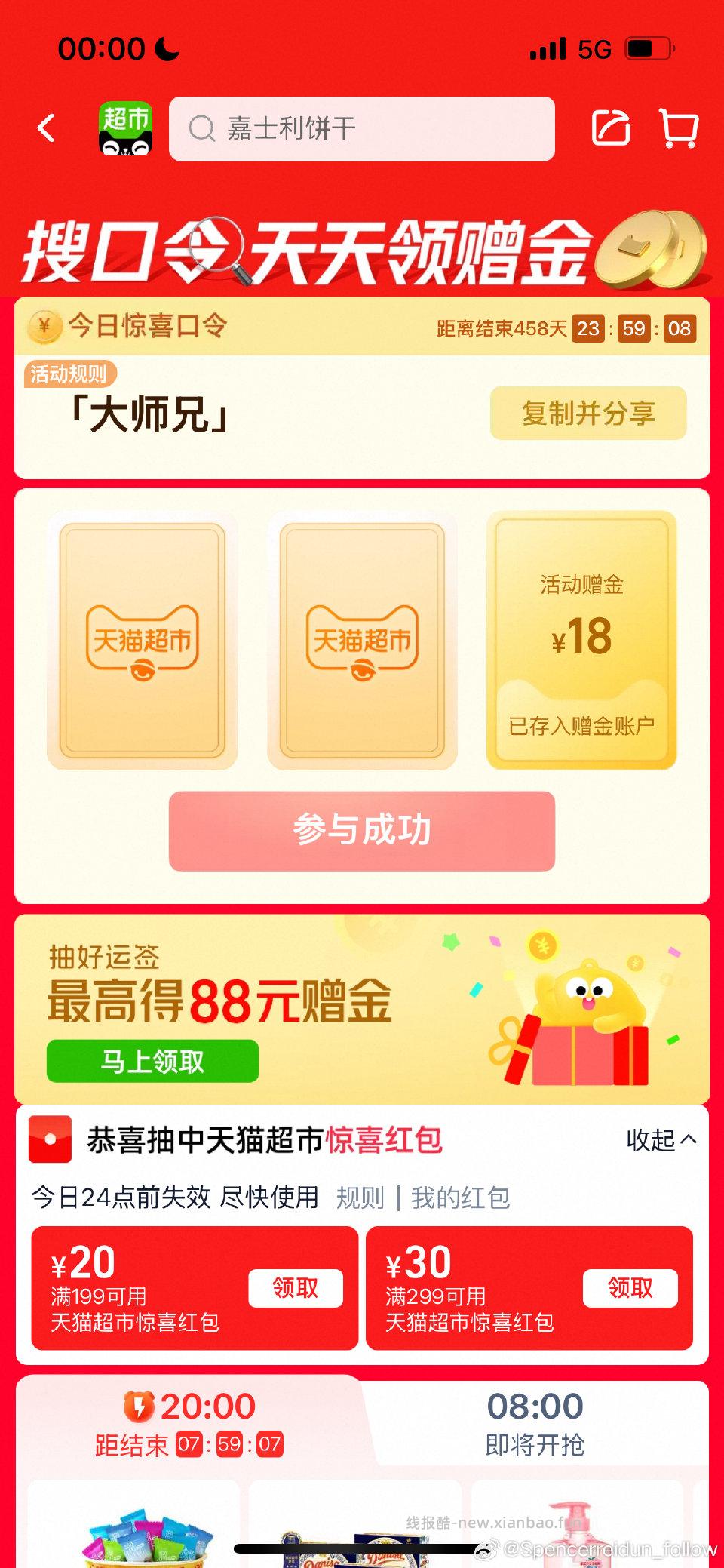Tap the lightning flash-sale icon beside 20:00
Viewport: 724px width, 1568px height.
click(x=142, y=1405)
